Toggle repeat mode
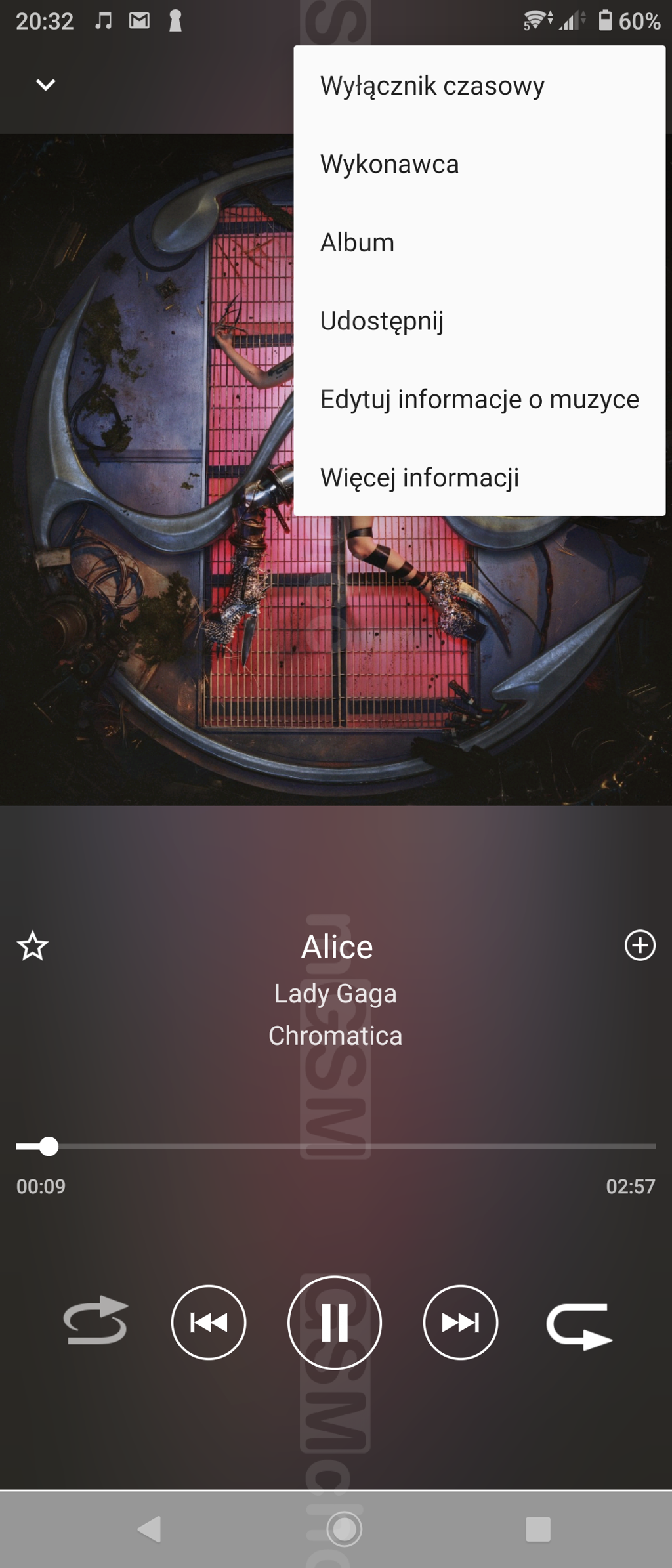Viewport: 672px width, 1568px height. [x=579, y=1324]
